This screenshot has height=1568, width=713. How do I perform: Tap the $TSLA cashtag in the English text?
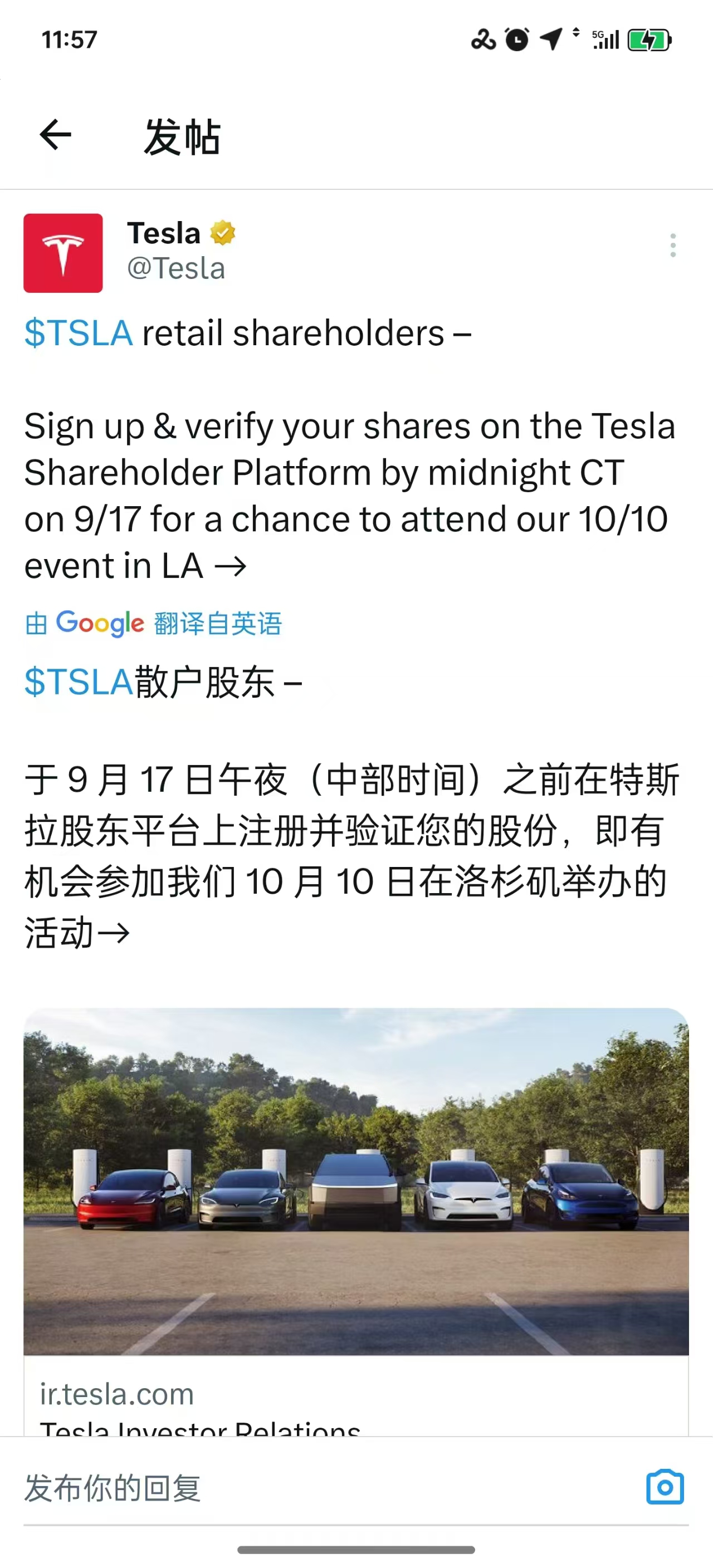(x=79, y=333)
